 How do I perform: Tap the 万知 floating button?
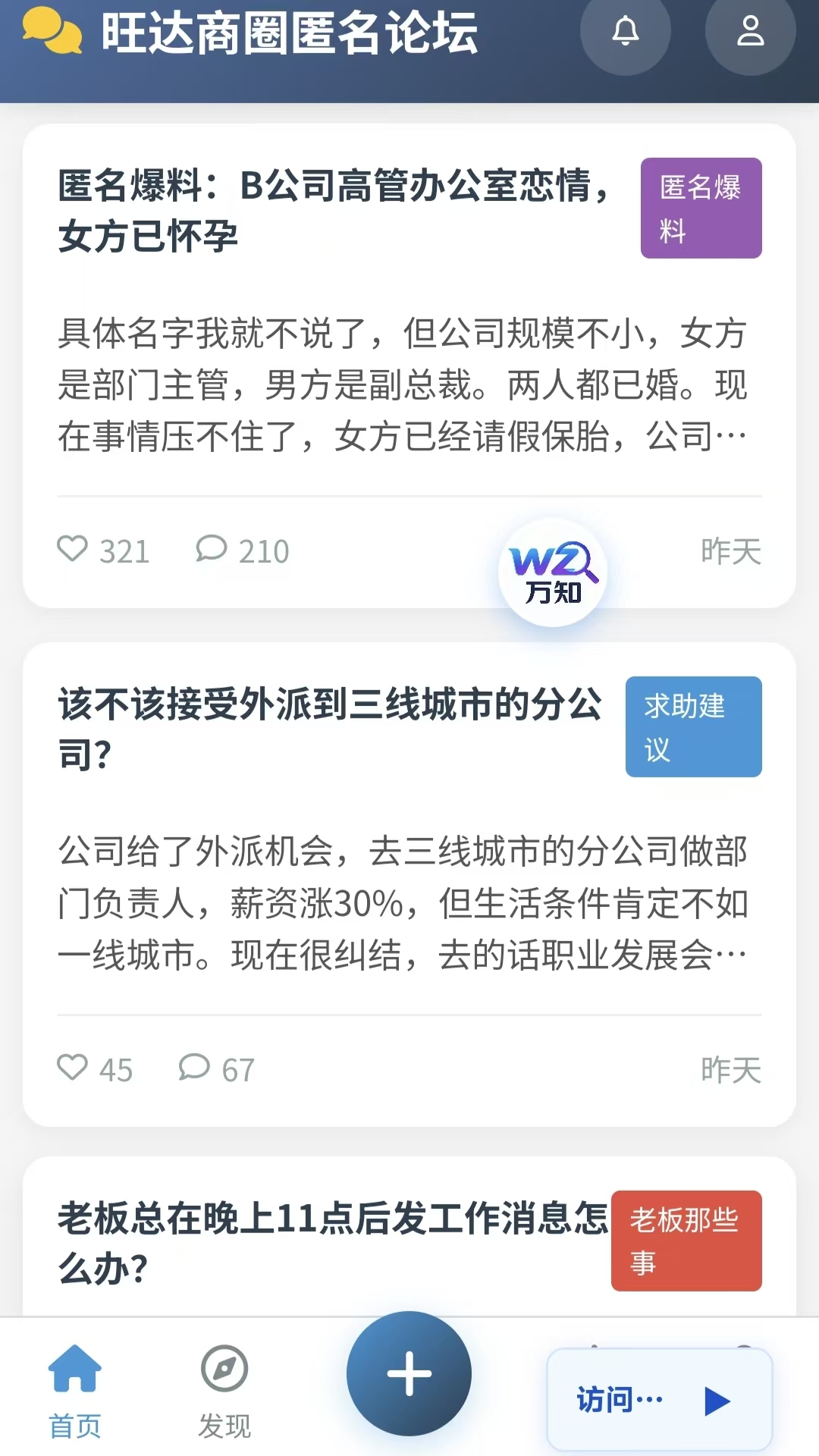(553, 573)
